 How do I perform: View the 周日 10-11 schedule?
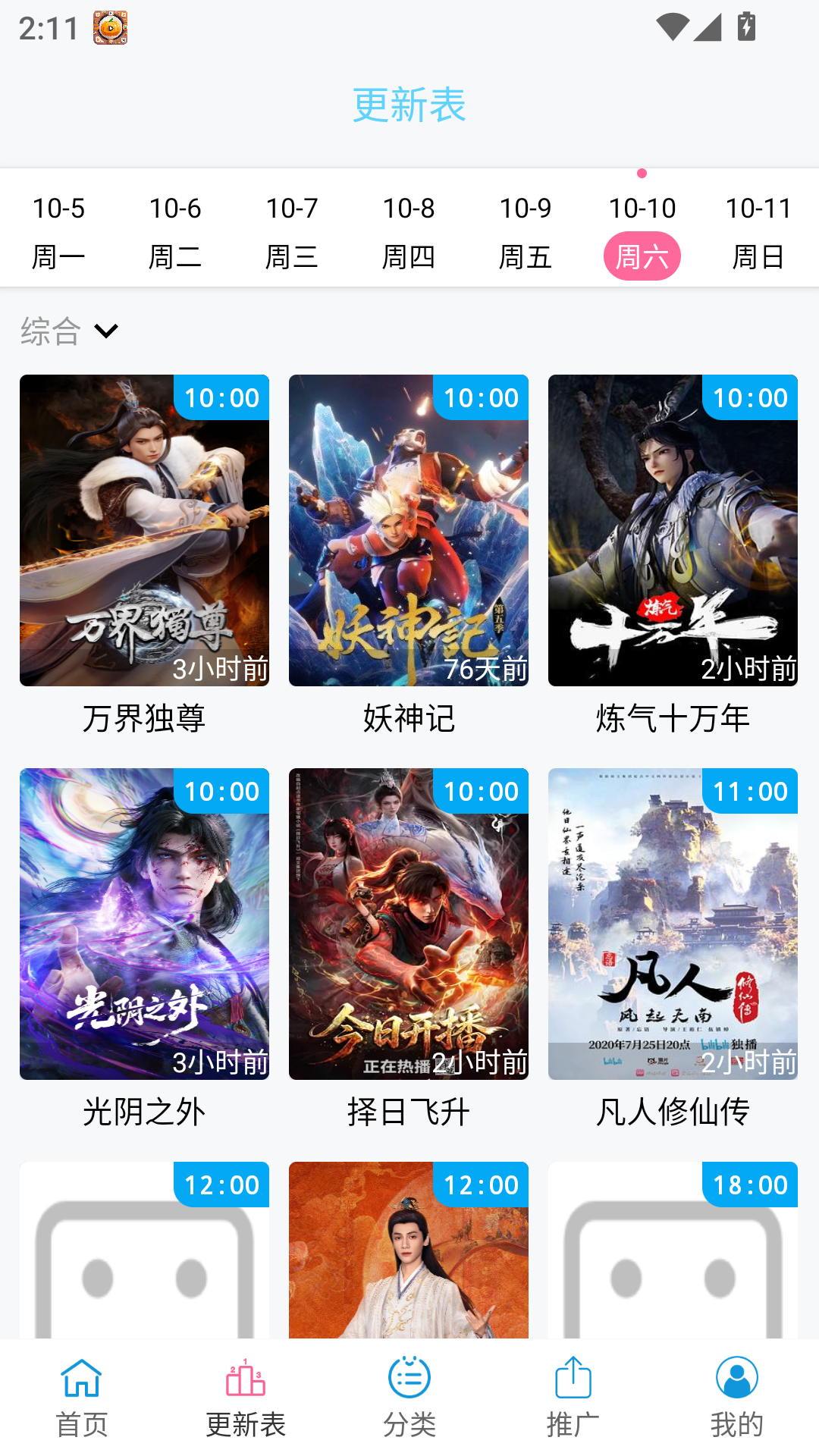(x=759, y=232)
